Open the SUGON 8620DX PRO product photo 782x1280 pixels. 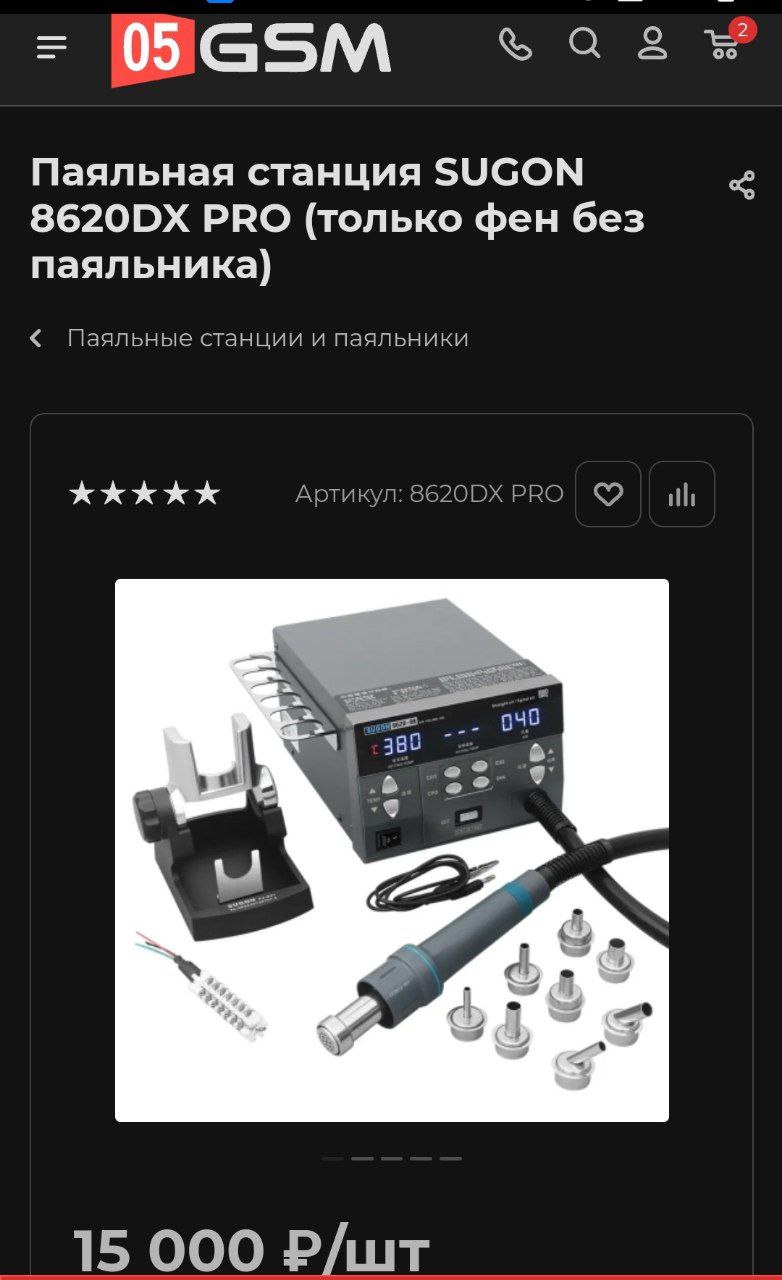pos(392,850)
